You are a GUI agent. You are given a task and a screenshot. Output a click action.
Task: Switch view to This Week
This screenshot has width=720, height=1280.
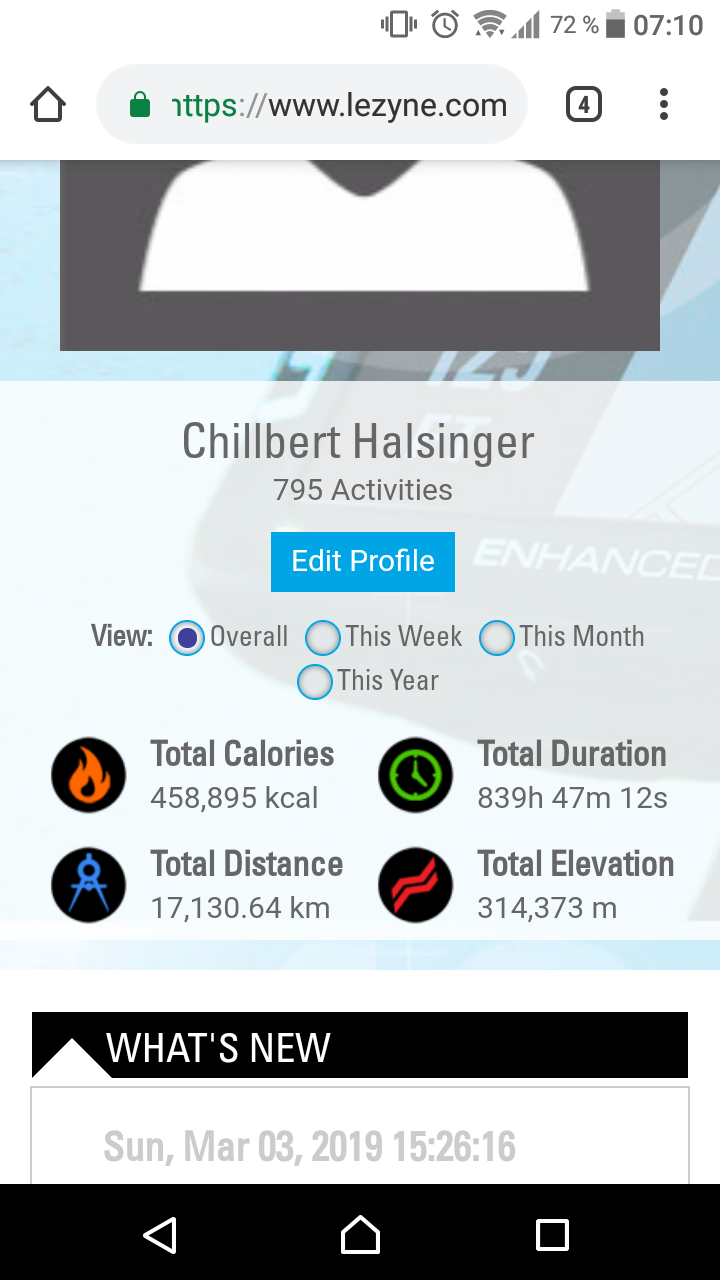point(323,637)
